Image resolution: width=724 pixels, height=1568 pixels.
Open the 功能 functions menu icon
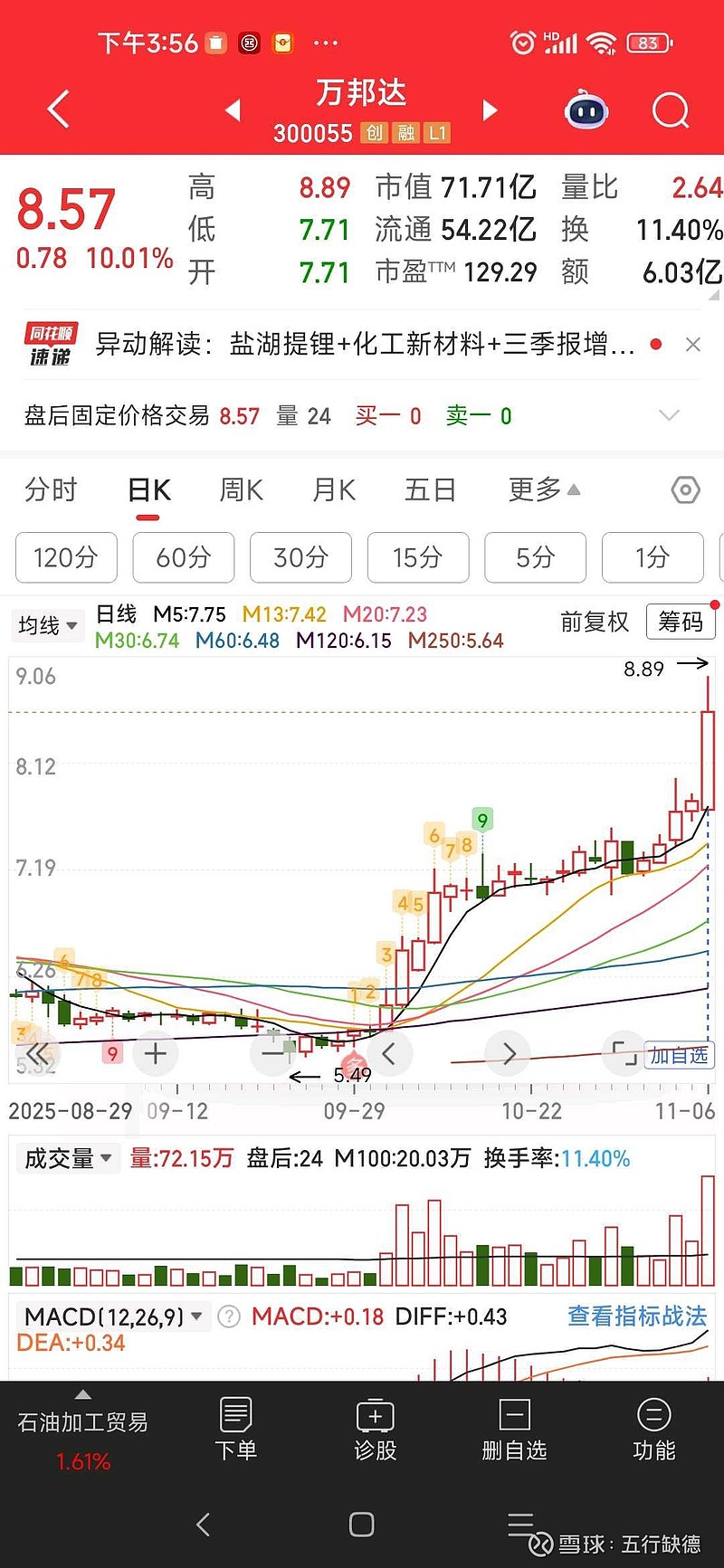(653, 1430)
